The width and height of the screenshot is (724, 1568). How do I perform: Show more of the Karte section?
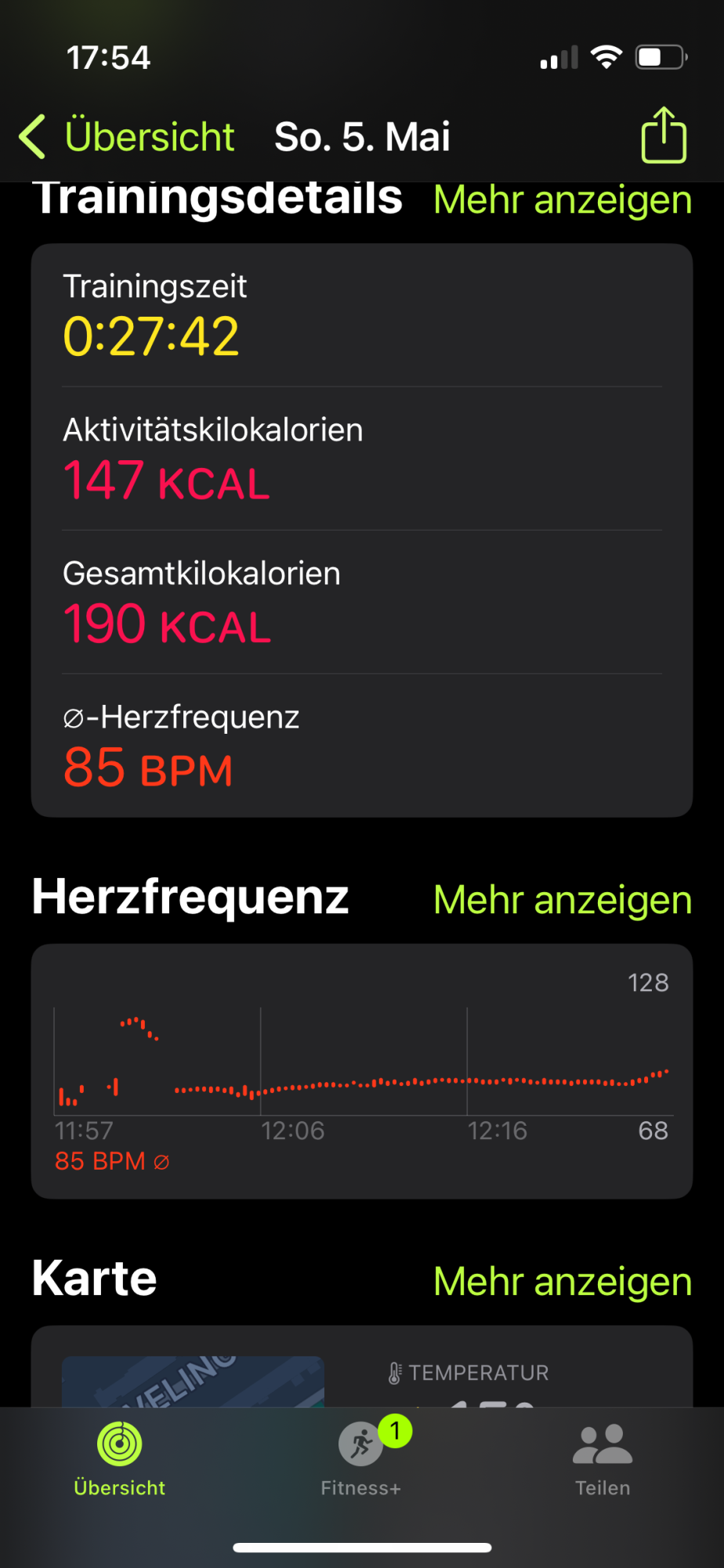(x=562, y=1282)
